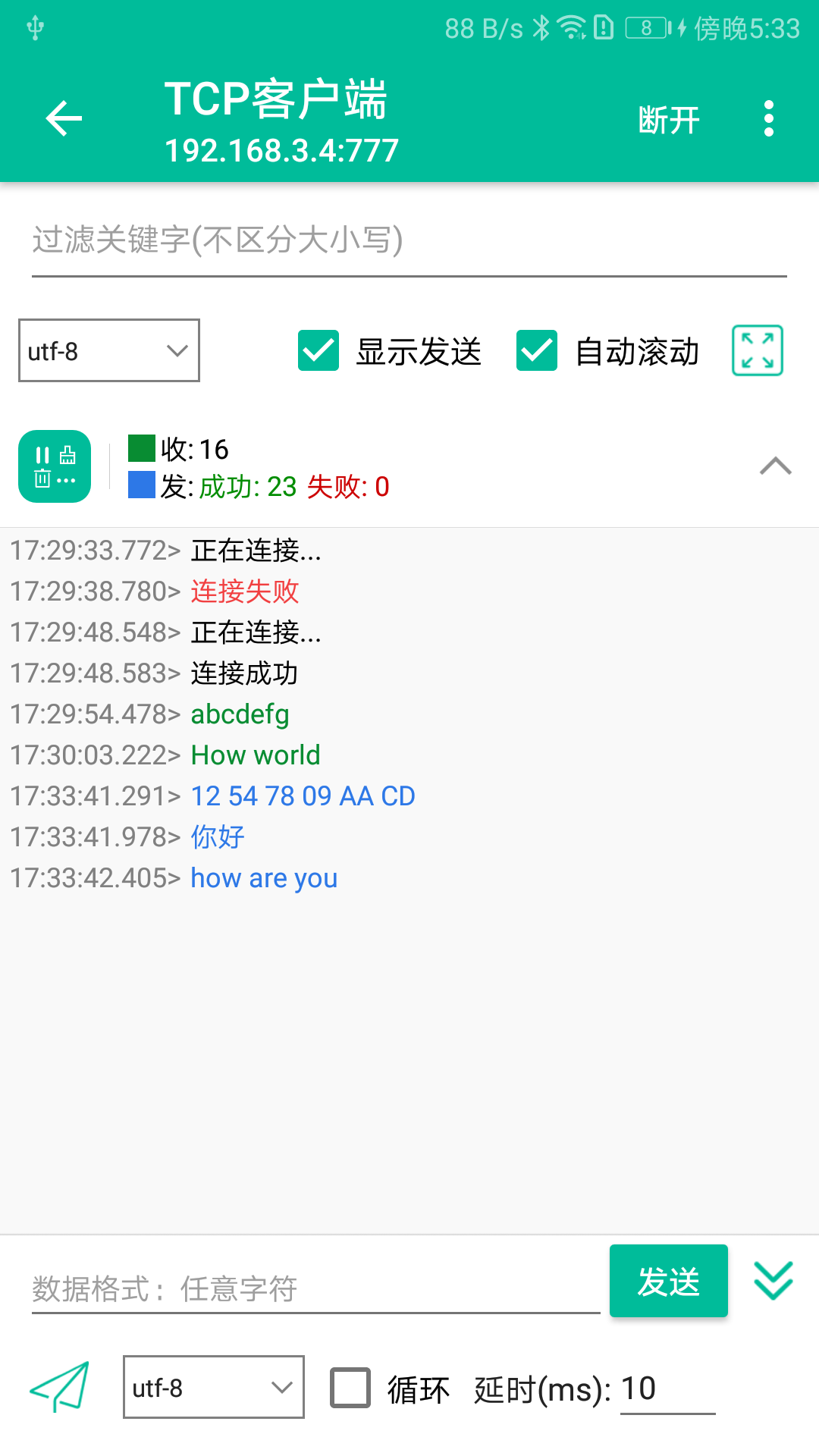Viewport: 819px width, 1456px height.
Task: Click the brush icon to clear the log
Action: [x=67, y=453]
